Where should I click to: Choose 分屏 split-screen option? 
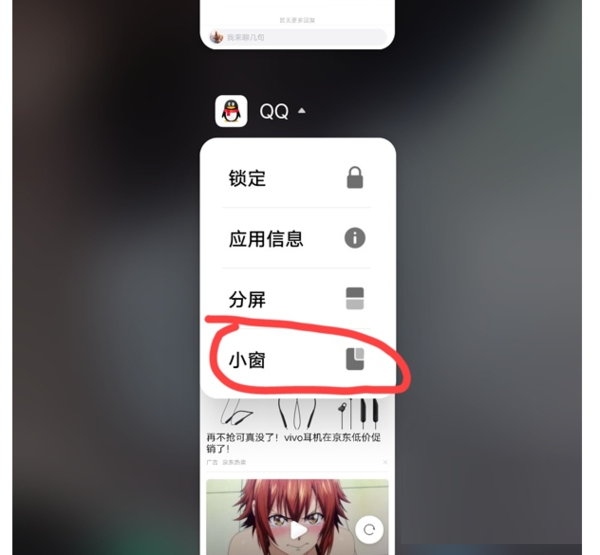tap(297, 298)
